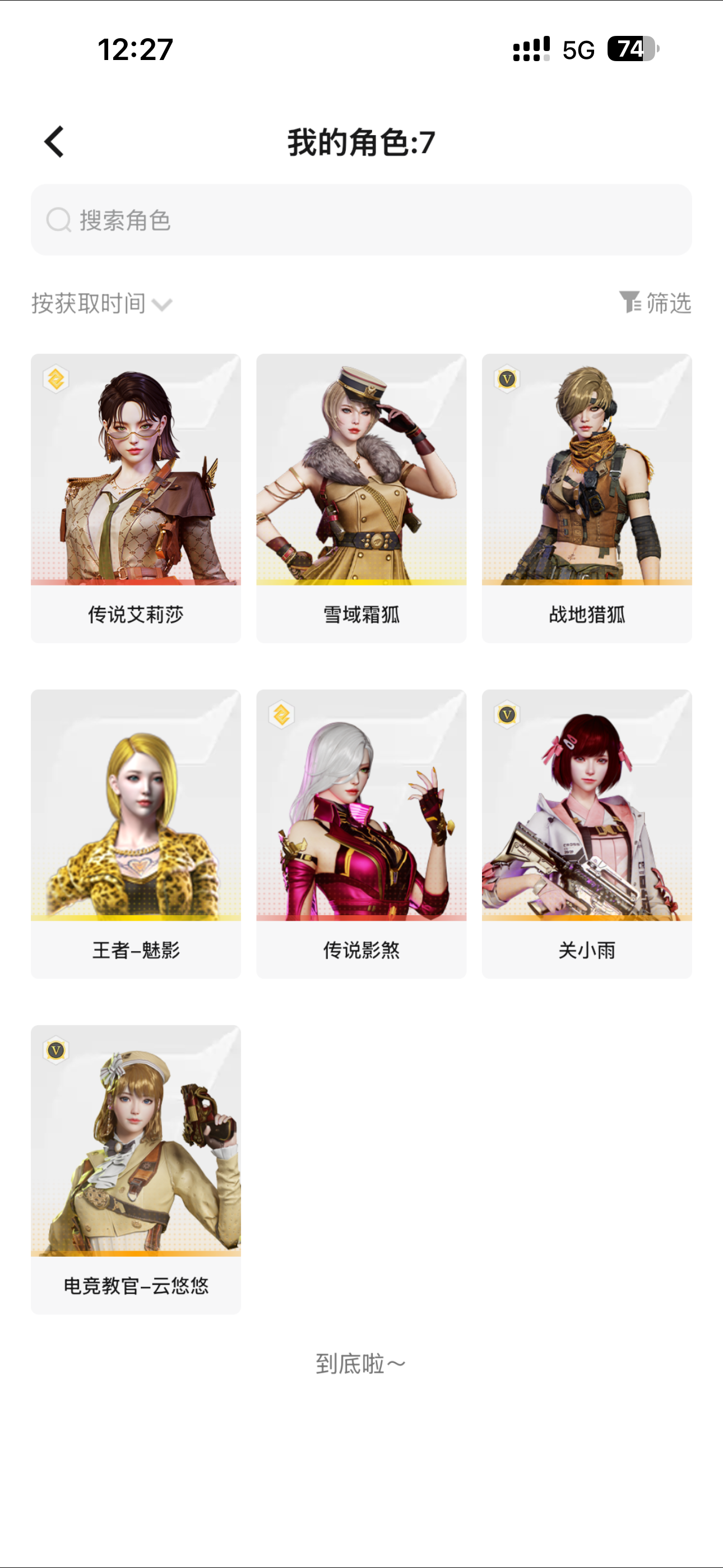This screenshot has height=1568, width=723.
Task: Open the 王者–魅影 character card
Action: (x=136, y=833)
